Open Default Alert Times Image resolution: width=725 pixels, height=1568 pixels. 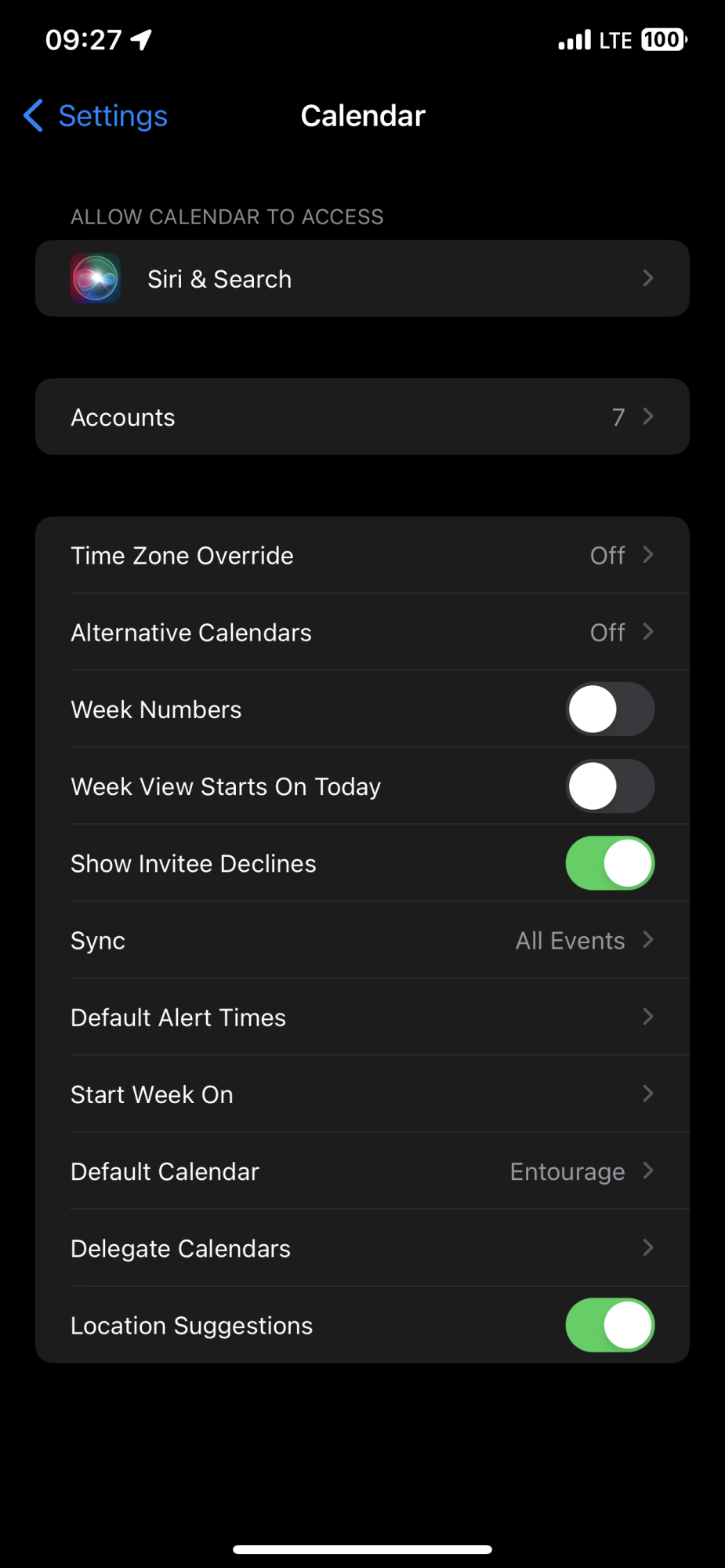[362, 1017]
